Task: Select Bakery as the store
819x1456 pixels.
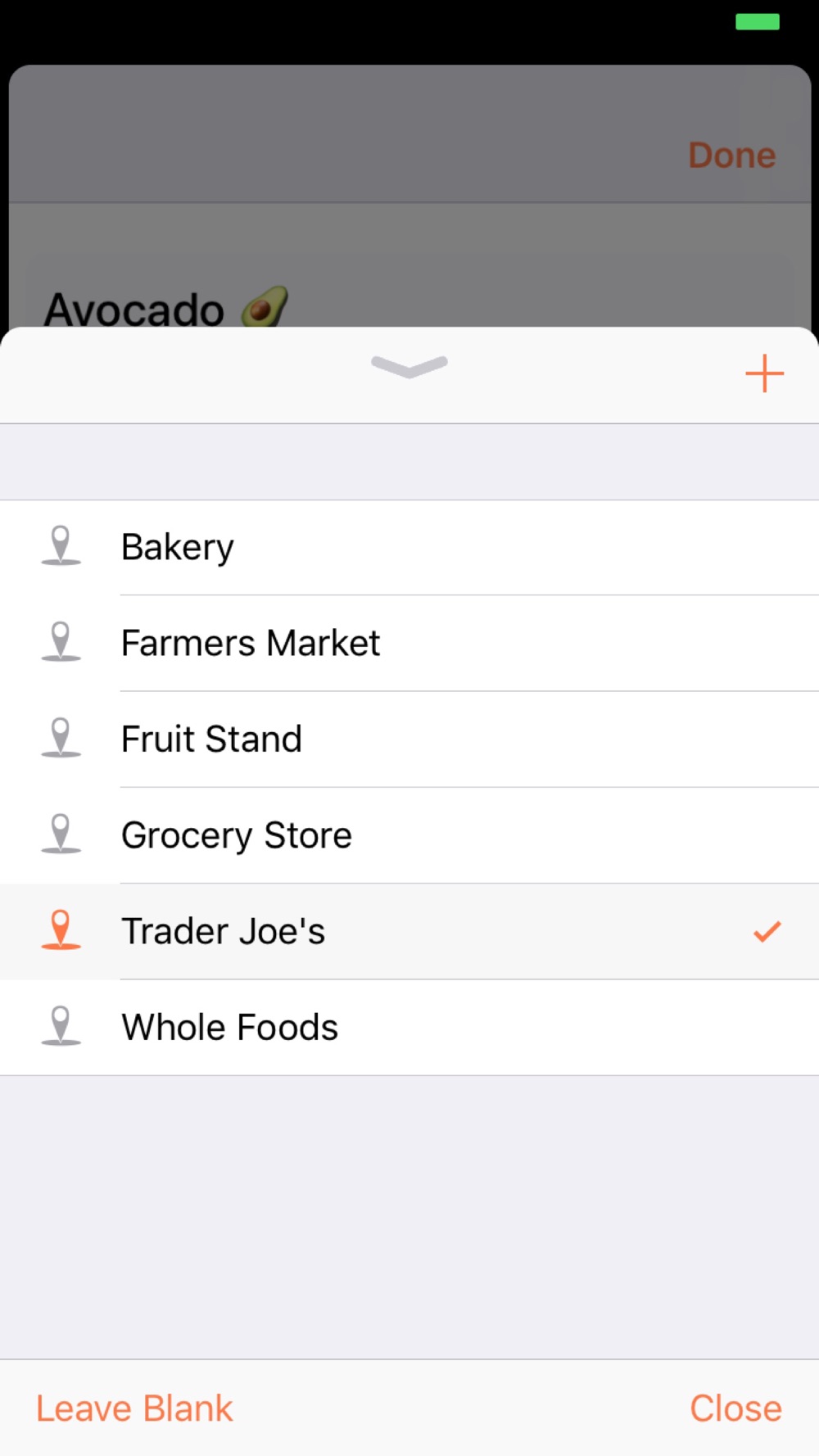Action: point(409,548)
